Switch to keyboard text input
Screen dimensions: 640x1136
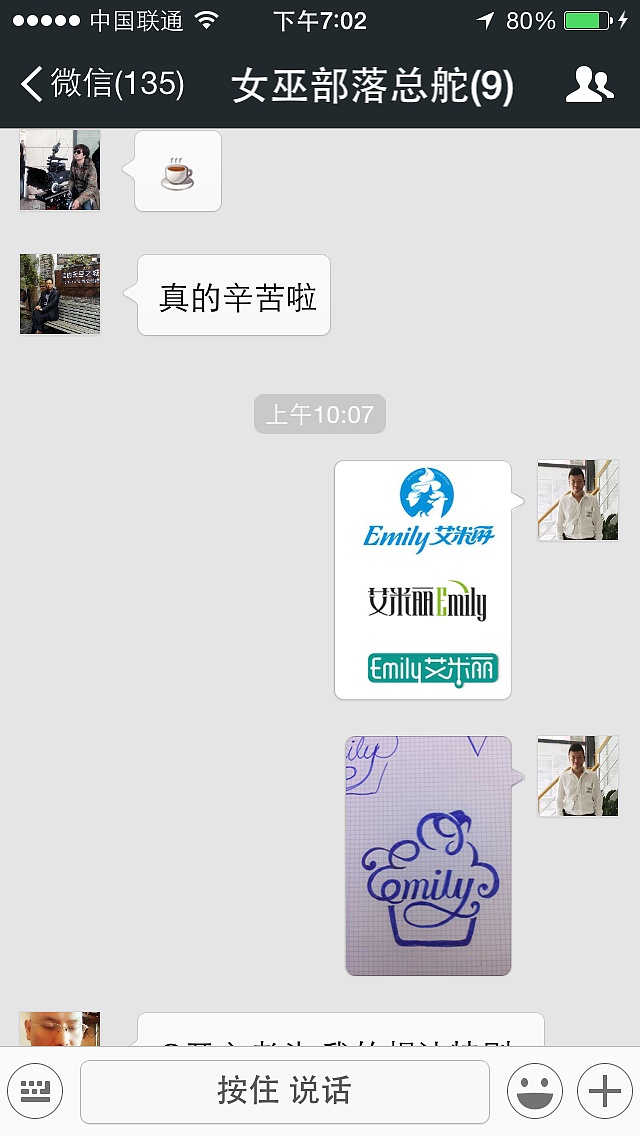(35, 1090)
